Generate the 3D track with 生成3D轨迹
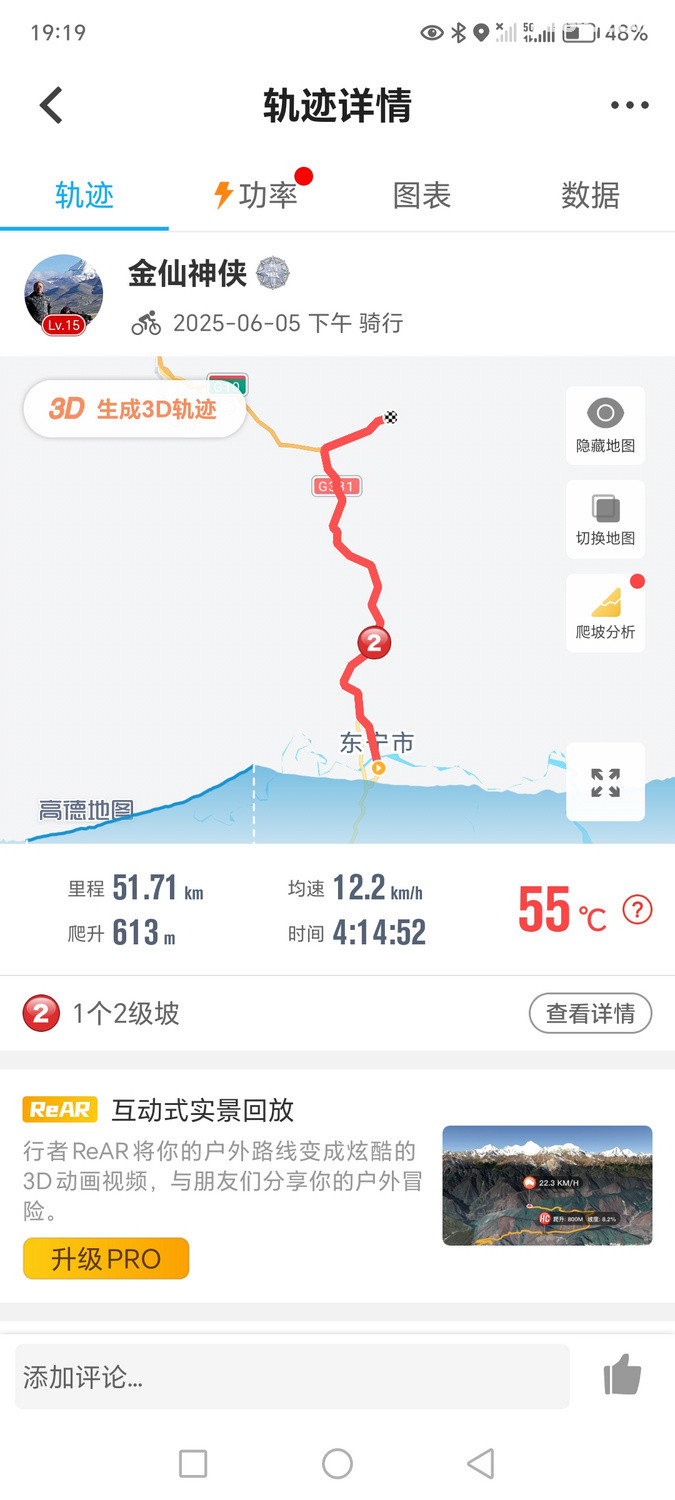Screen dimensions: 675x1500 pyautogui.click(x=134, y=409)
